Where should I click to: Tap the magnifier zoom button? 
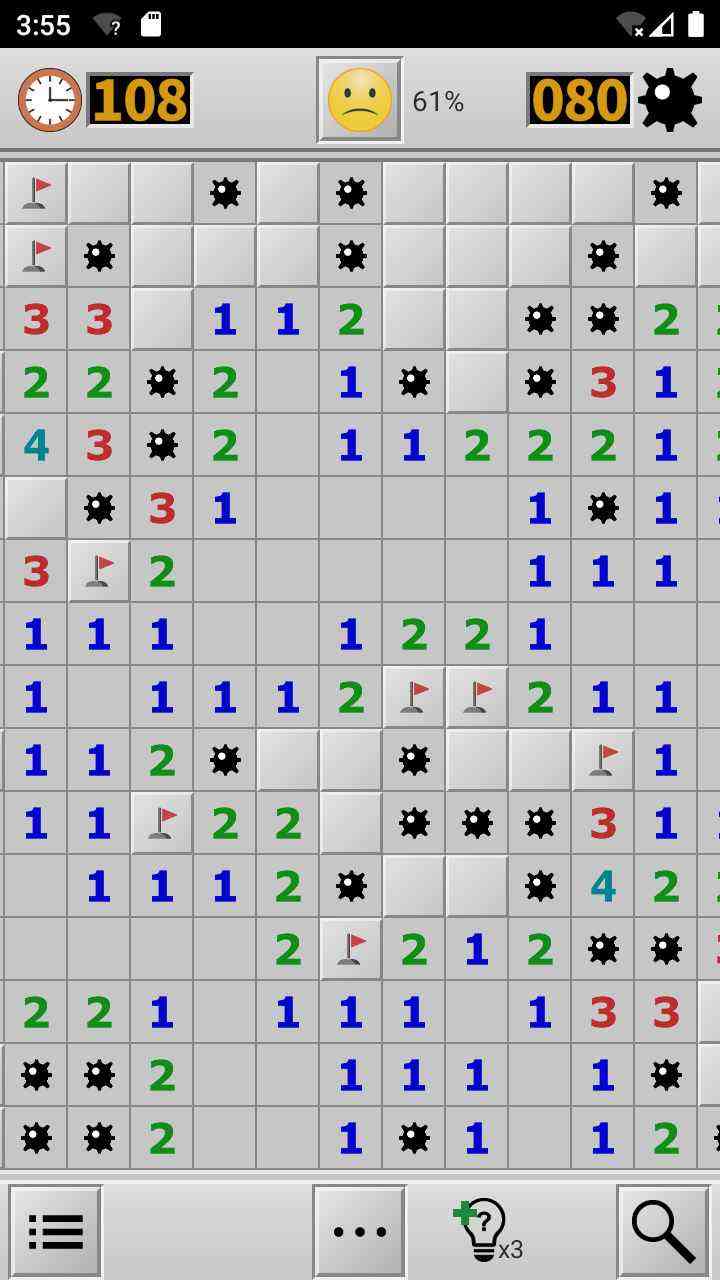(x=663, y=1231)
